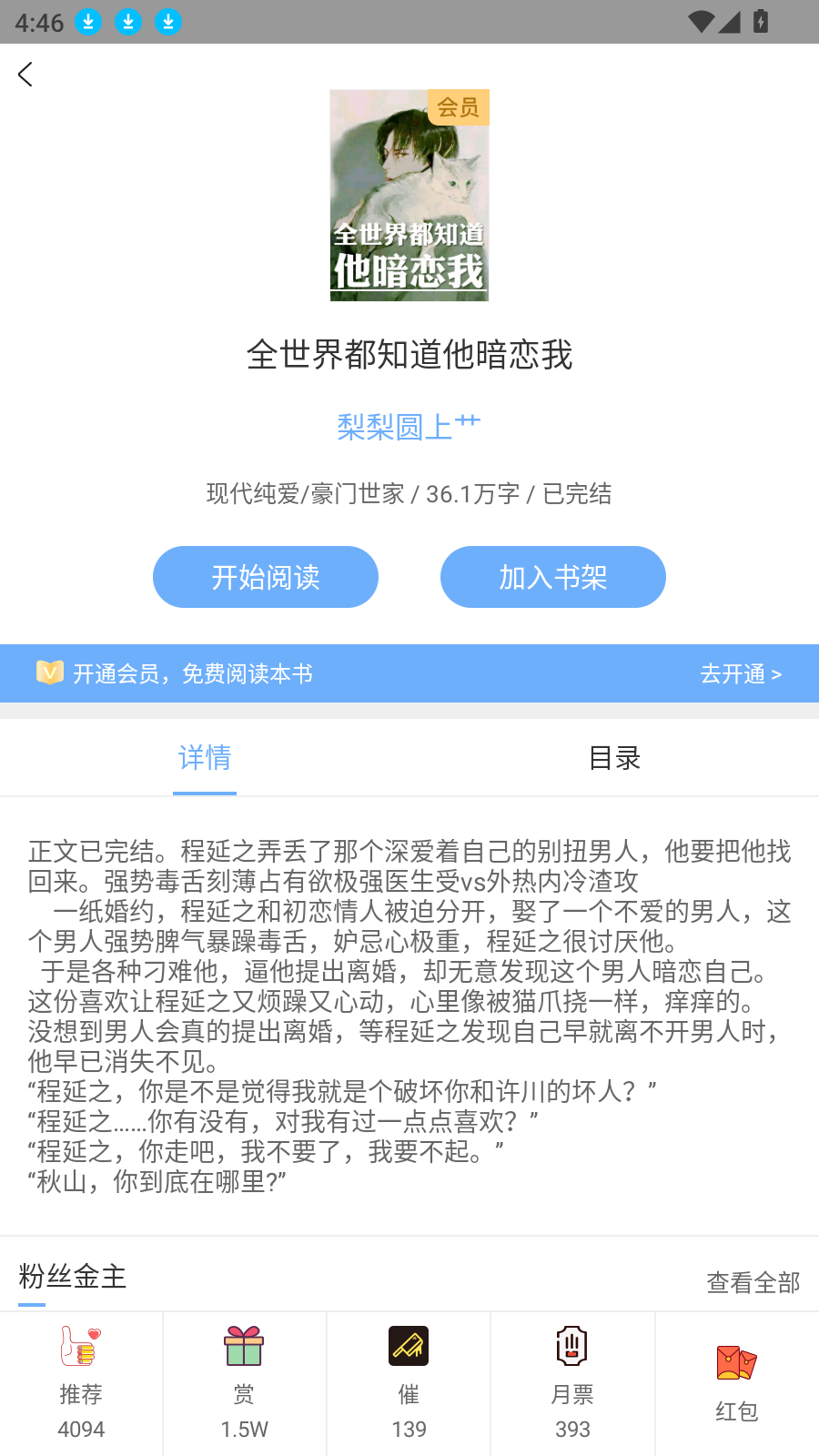The width and height of the screenshot is (819, 1456).
Task: Tap the back arrow to return
Action: [25, 74]
